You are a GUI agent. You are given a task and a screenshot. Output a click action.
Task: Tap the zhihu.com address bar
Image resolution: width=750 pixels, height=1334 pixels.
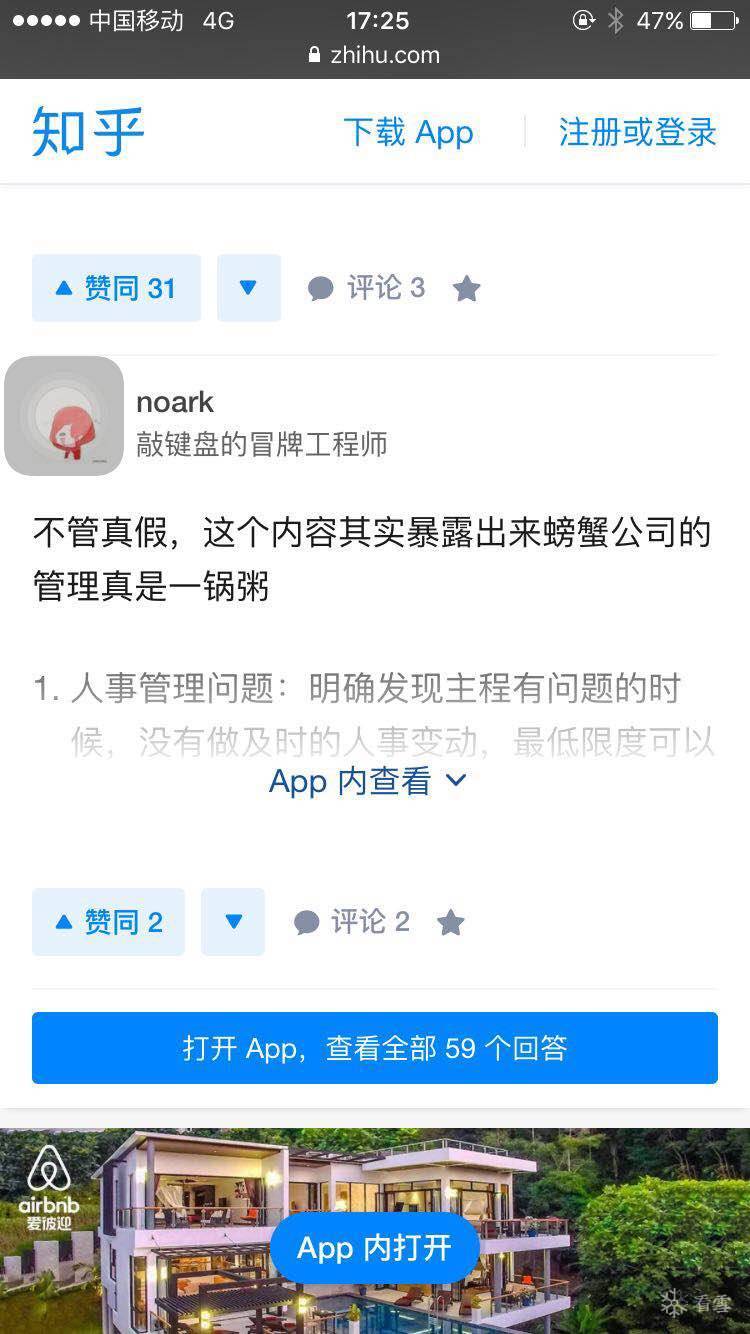click(375, 55)
